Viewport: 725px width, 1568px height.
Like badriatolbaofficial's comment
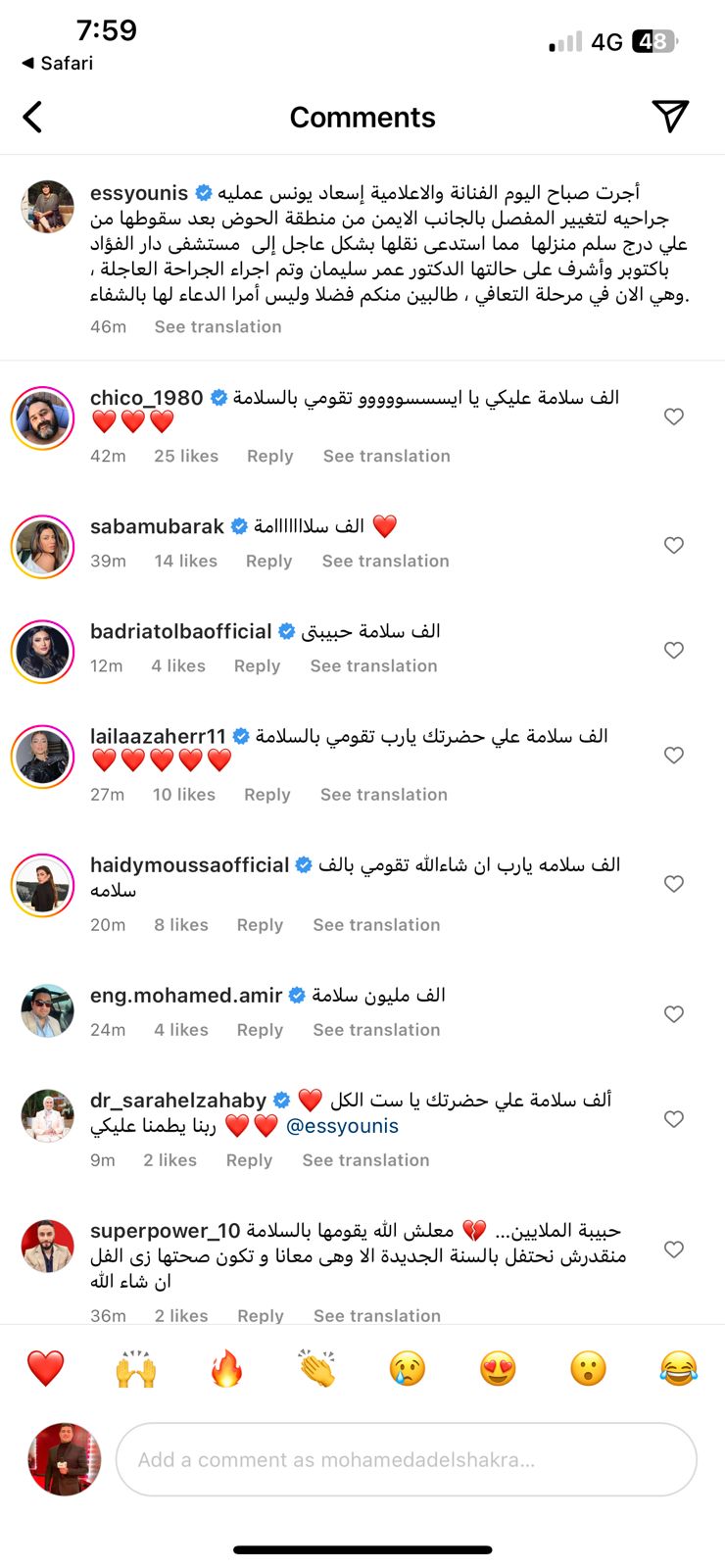[673, 650]
